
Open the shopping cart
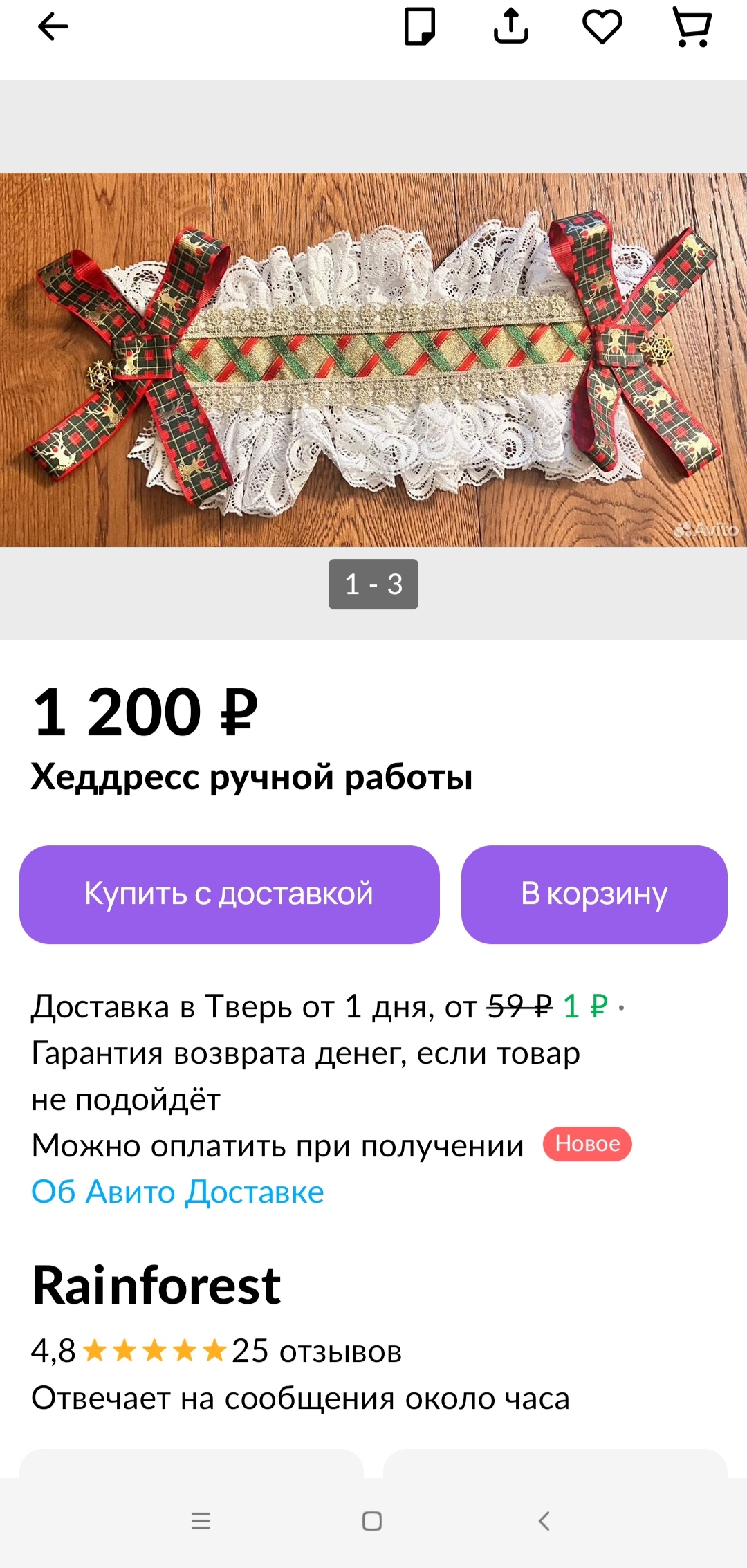[692, 27]
